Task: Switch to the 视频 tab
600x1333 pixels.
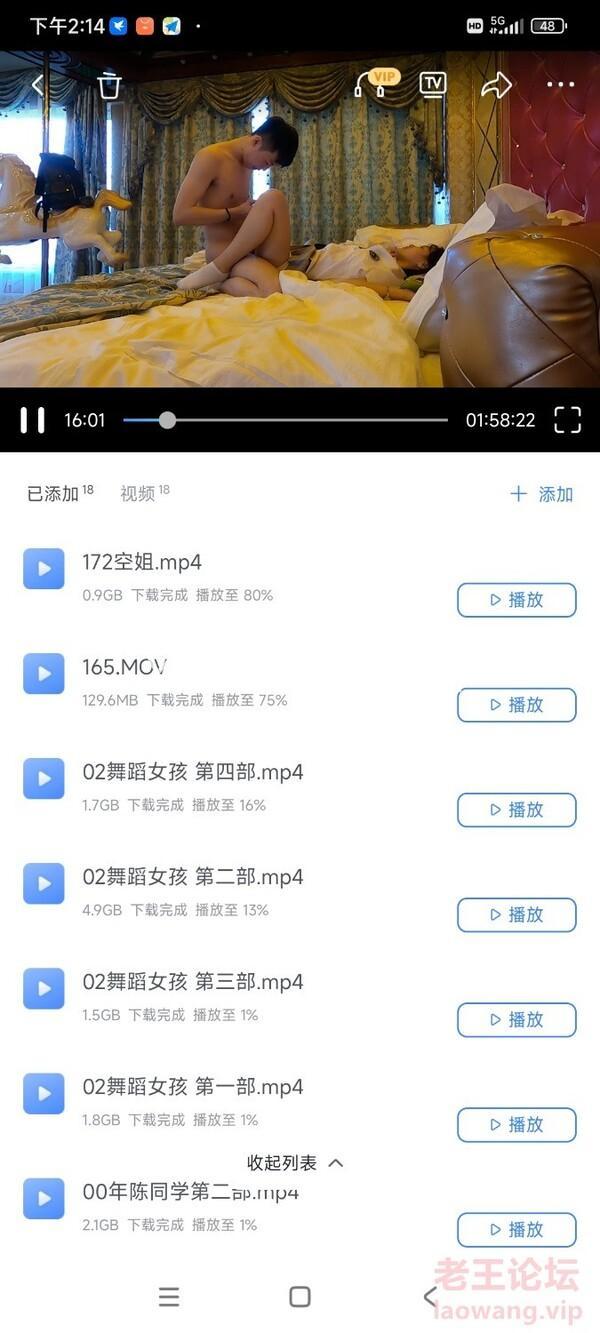Action: 138,494
